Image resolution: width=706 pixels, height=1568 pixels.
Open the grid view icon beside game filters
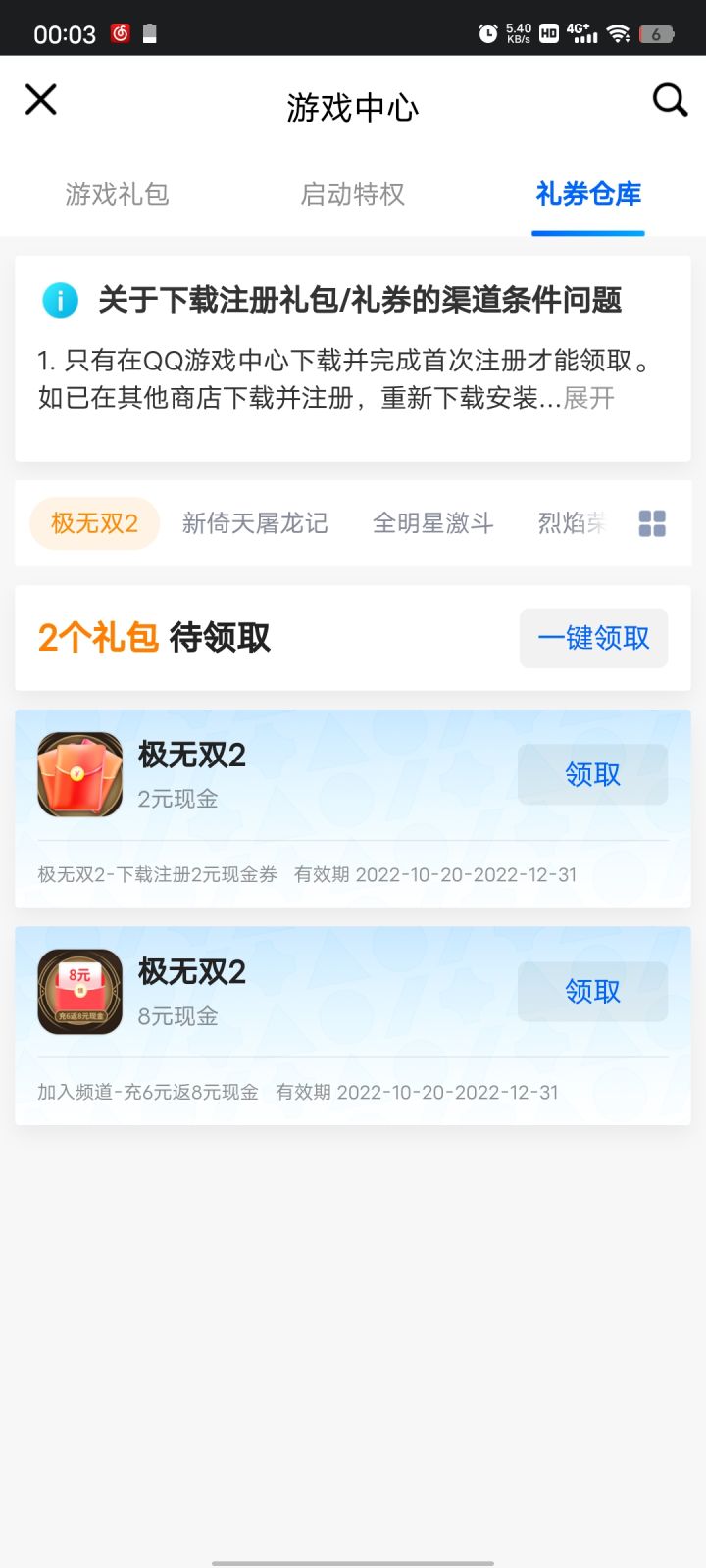(x=652, y=523)
